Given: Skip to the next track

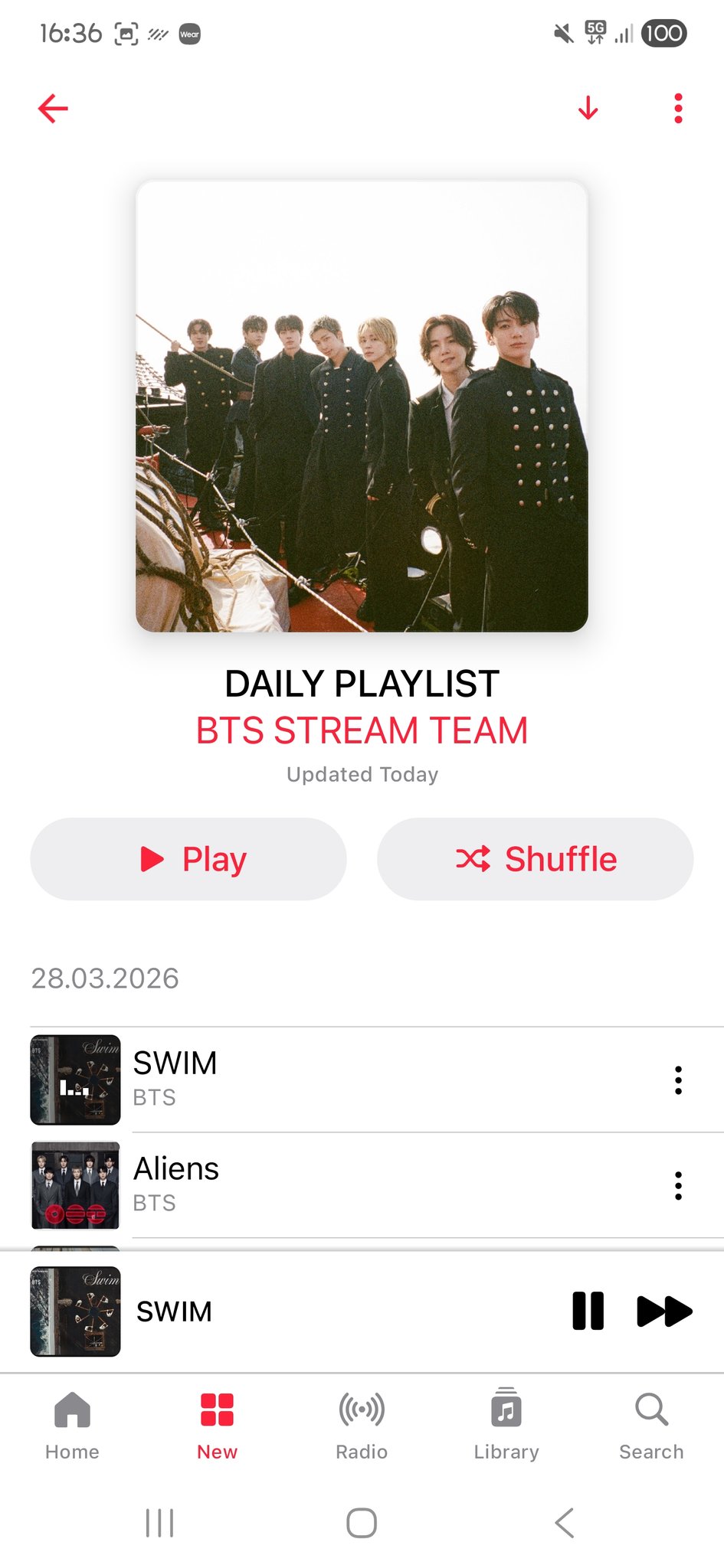Looking at the screenshot, I should [x=664, y=1311].
